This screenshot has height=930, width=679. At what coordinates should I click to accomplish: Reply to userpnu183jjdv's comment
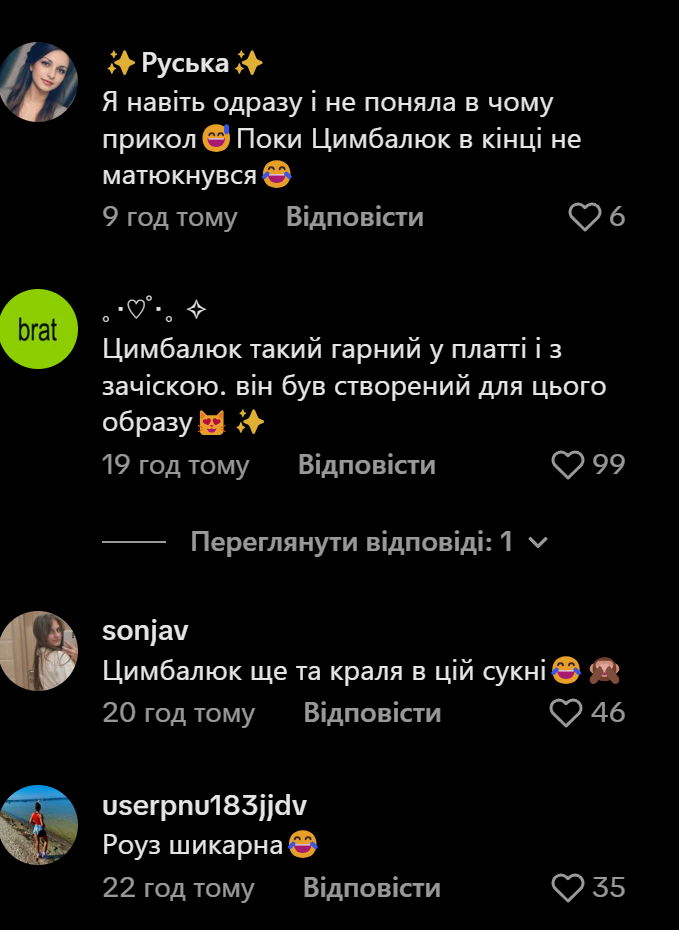pyautogui.click(x=372, y=888)
